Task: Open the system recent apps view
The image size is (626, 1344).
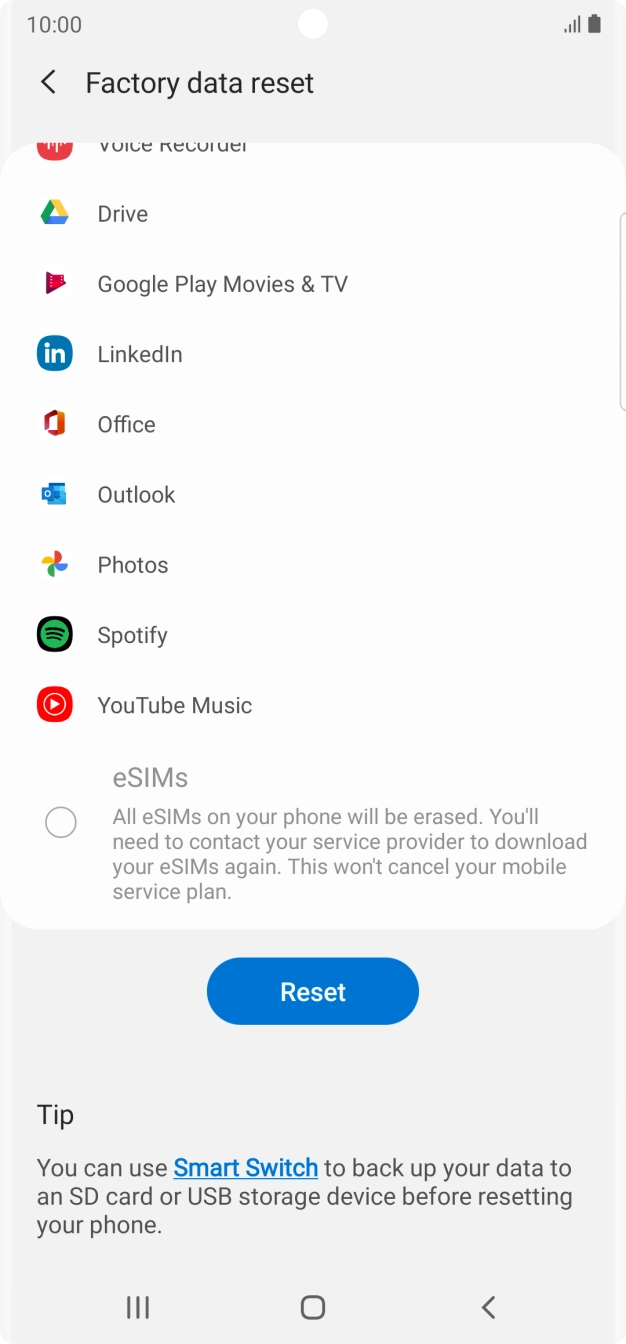Action: pos(138,1306)
